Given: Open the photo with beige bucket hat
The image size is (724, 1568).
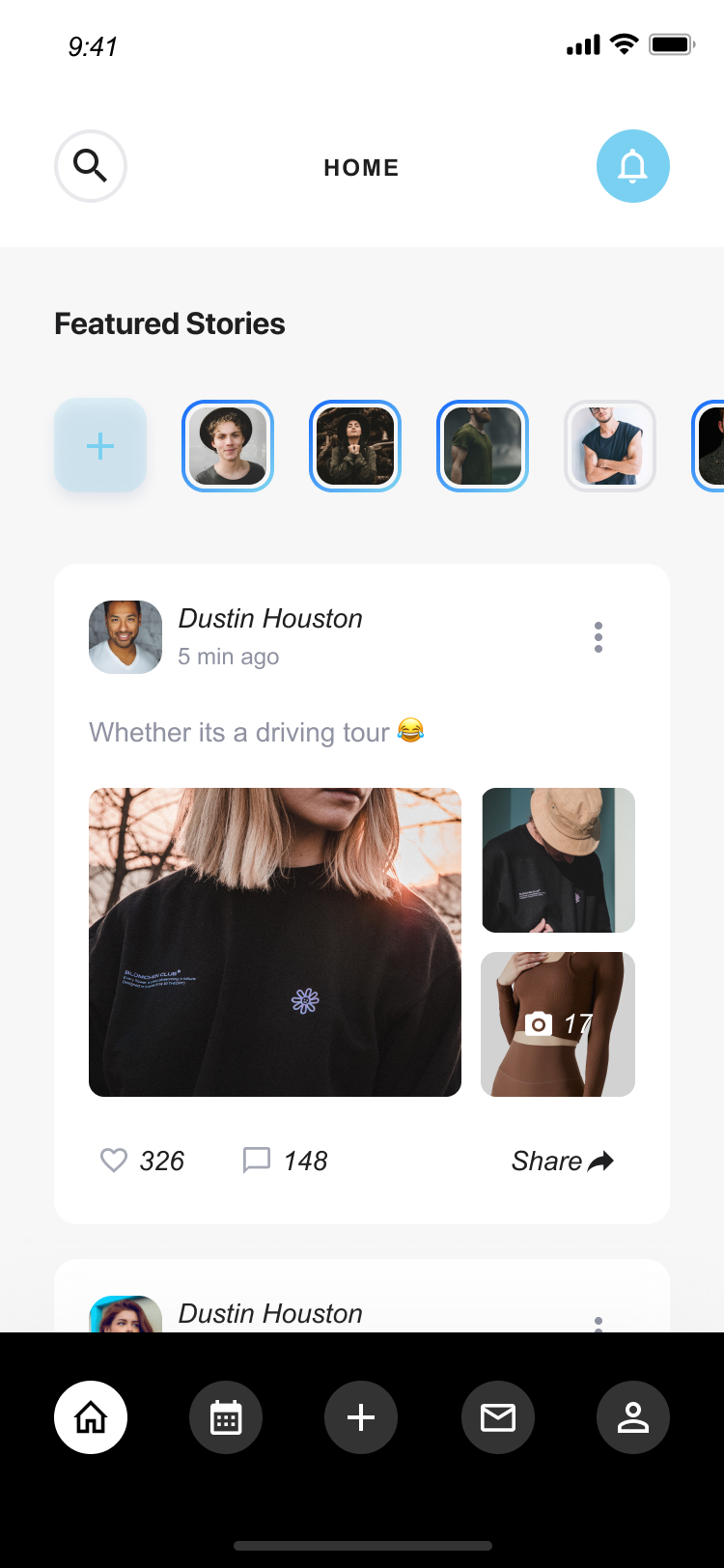Looking at the screenshot, I should point(558,859).
